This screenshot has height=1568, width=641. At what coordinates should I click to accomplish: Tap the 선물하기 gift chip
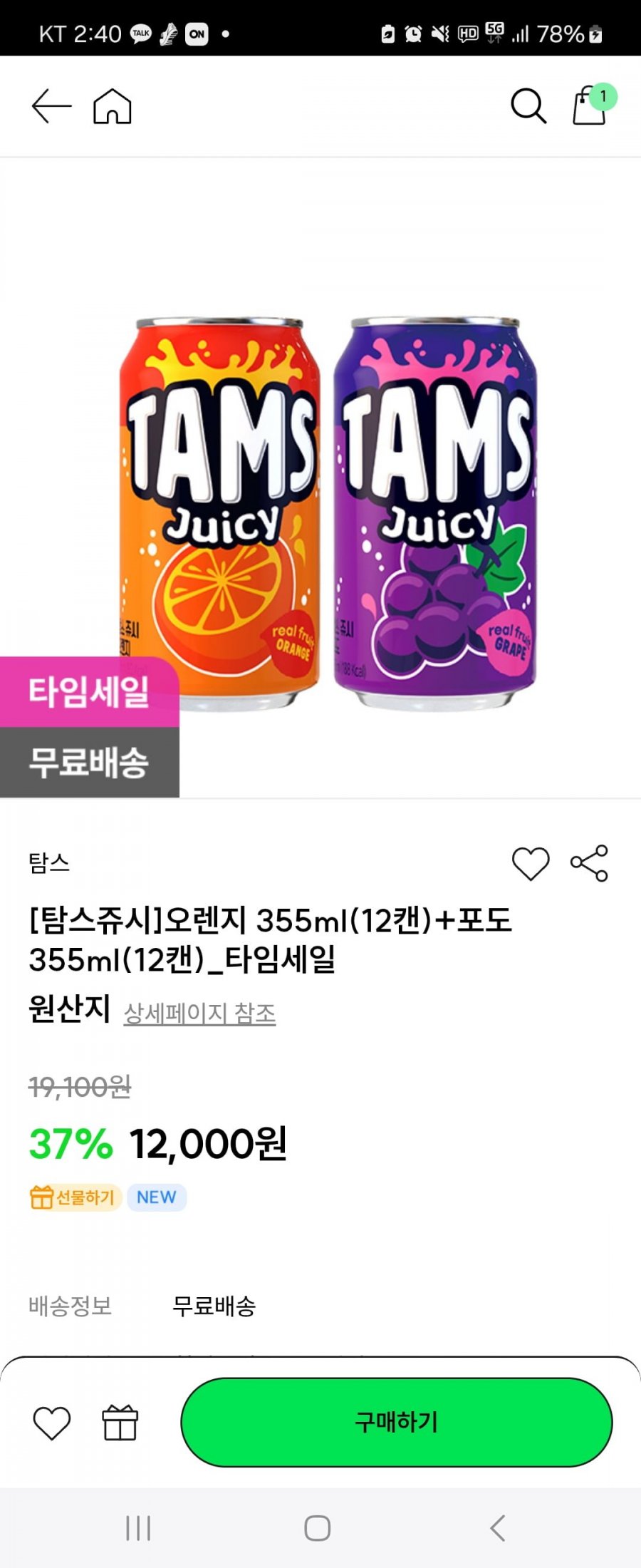pyautogui.click(x=73, y=1197)
